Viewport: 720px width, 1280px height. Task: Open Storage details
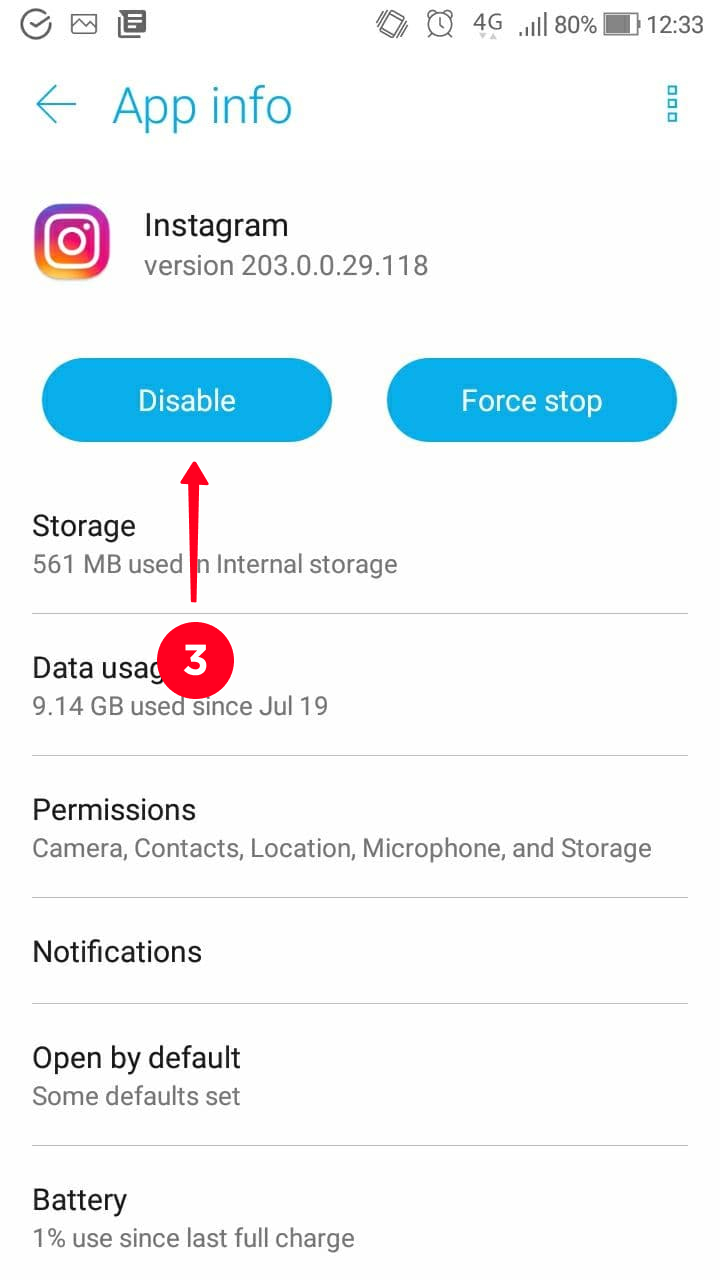(360, 543)
